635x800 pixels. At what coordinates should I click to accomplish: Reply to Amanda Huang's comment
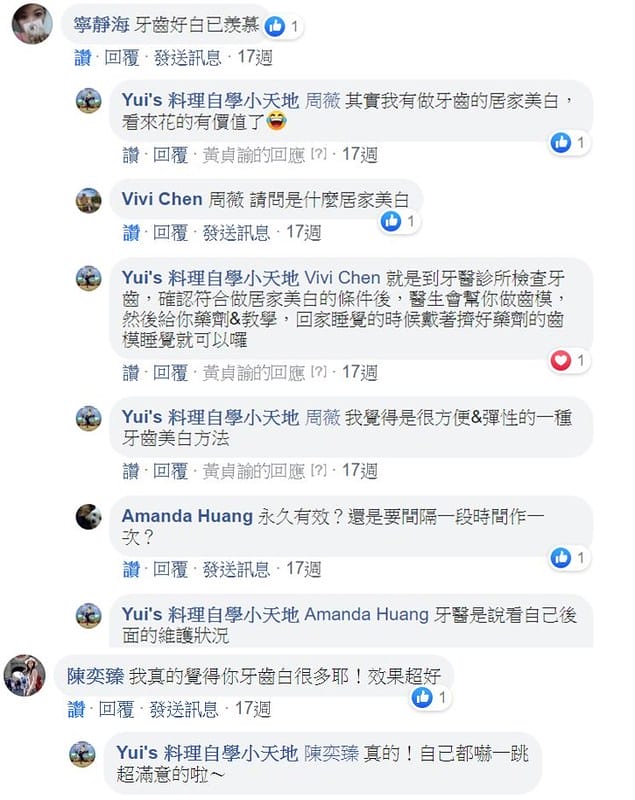[169, 570]
